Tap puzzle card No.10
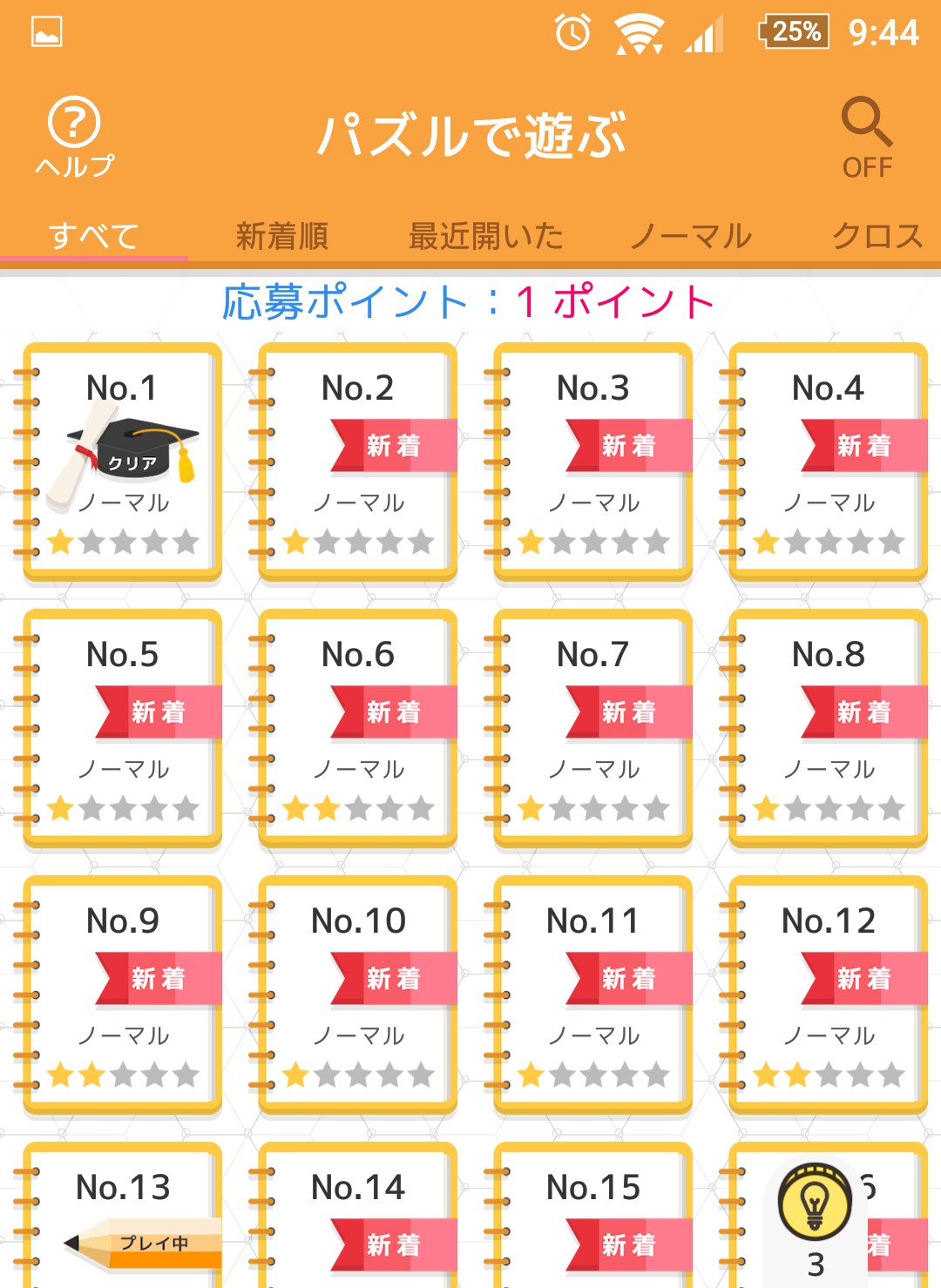The image size is (941, 1288). (358, 995)
